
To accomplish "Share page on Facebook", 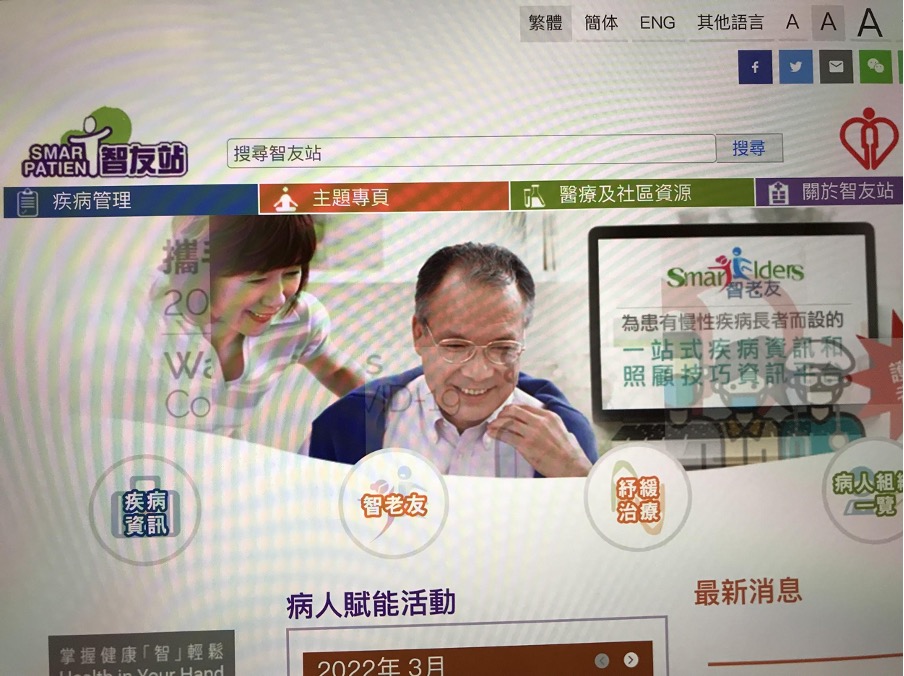I will click(755, 67).
